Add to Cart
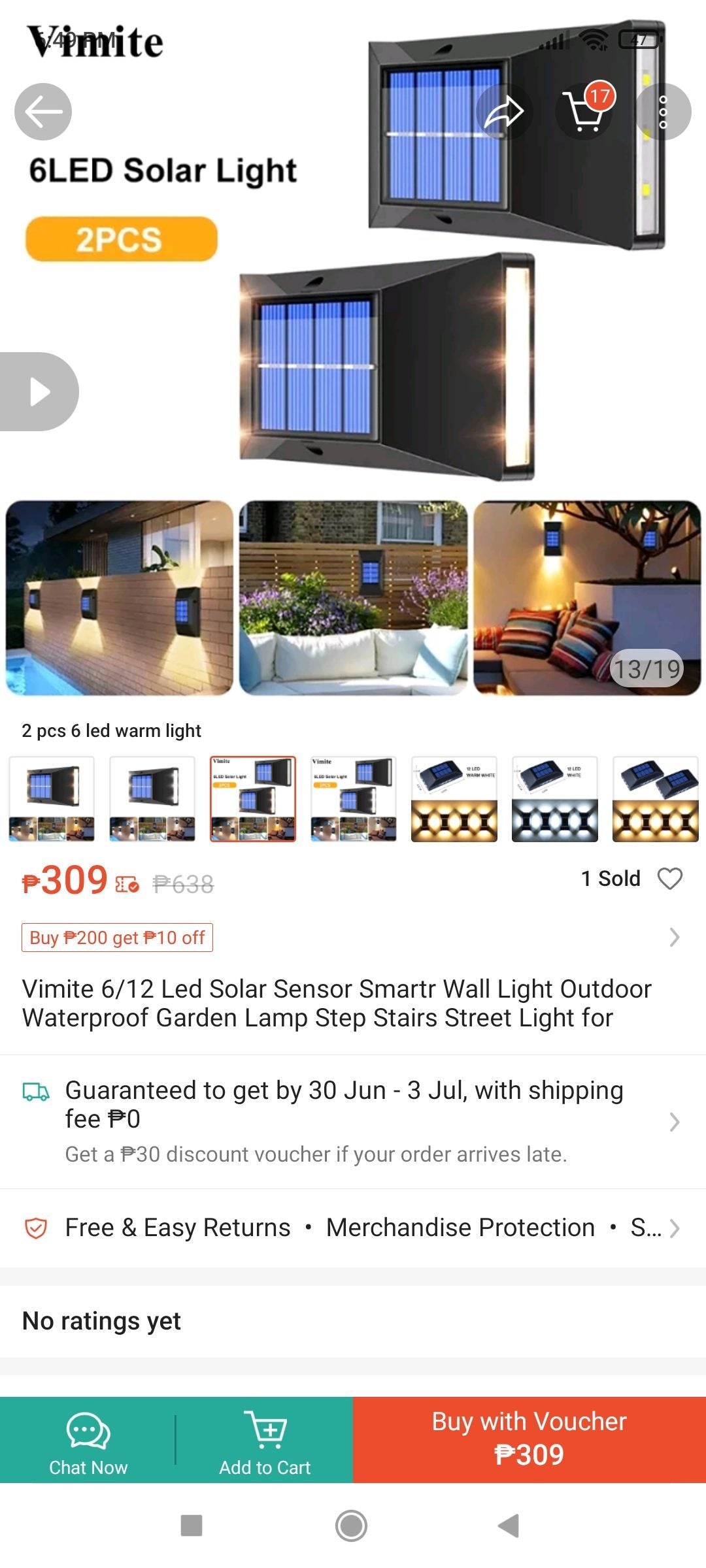 point(265,1440)
